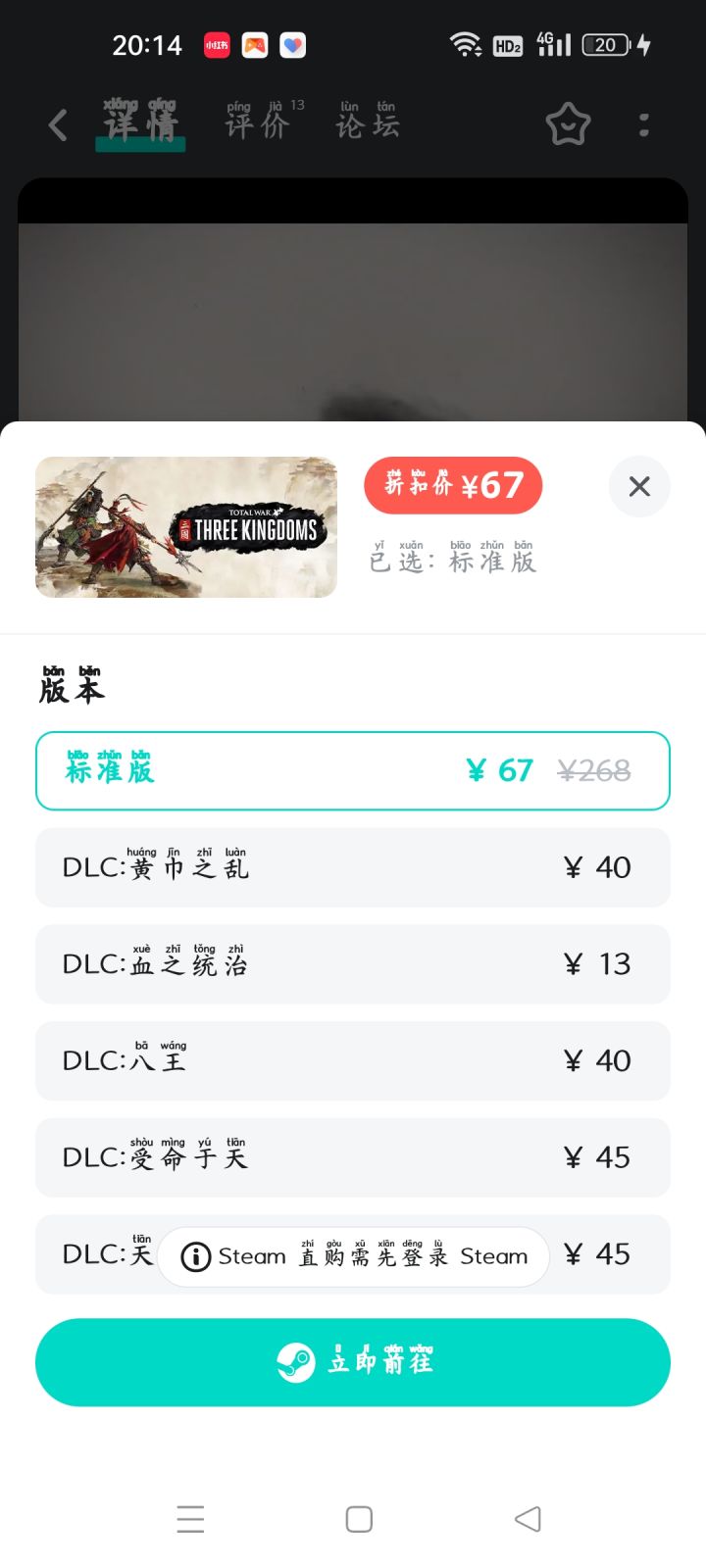Tap the Android back triangle in navigation bar
The width and height of the screenshot is (706, 1568).
click(528, 1519)
